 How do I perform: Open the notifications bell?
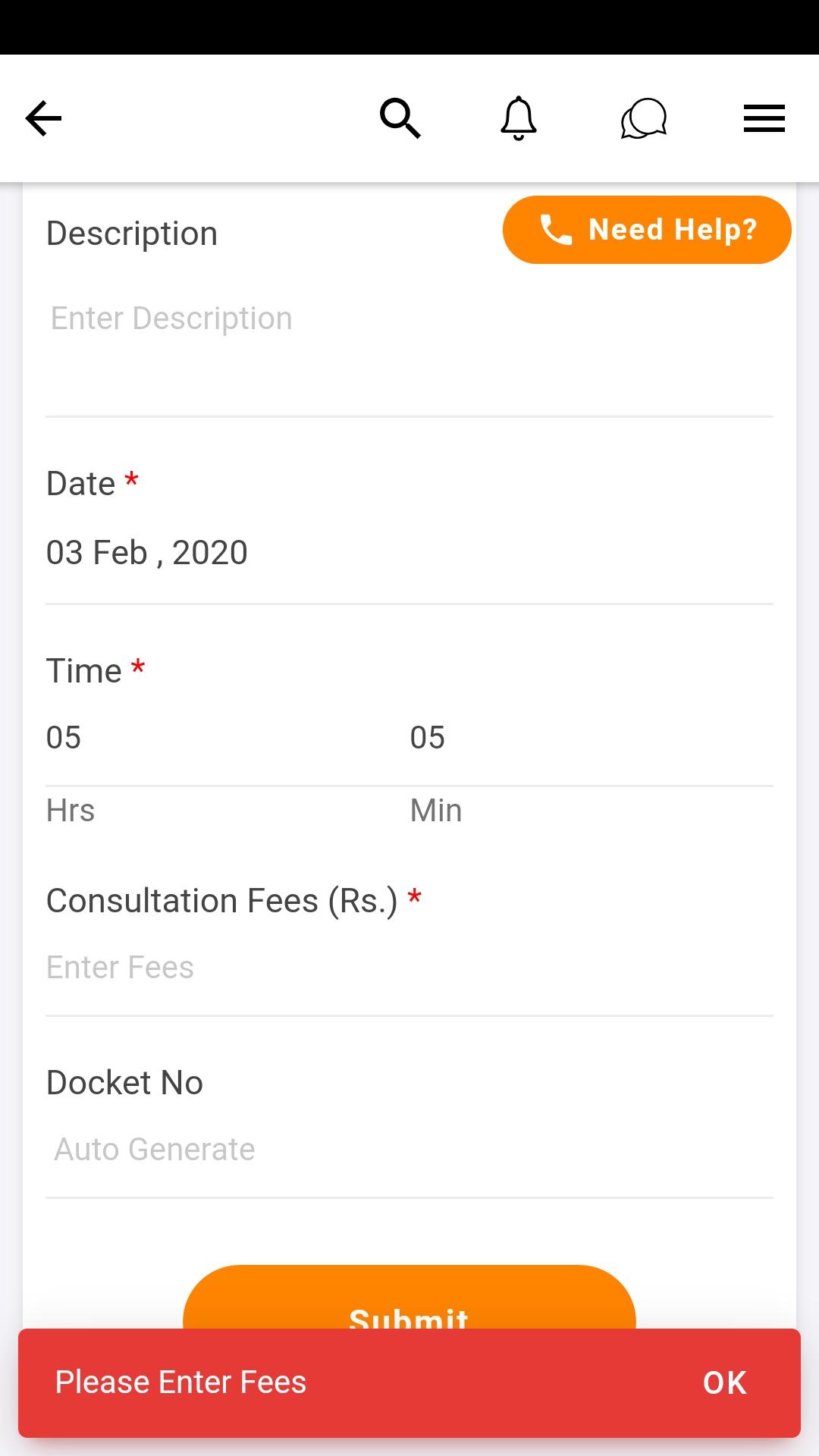coord(519,119)
